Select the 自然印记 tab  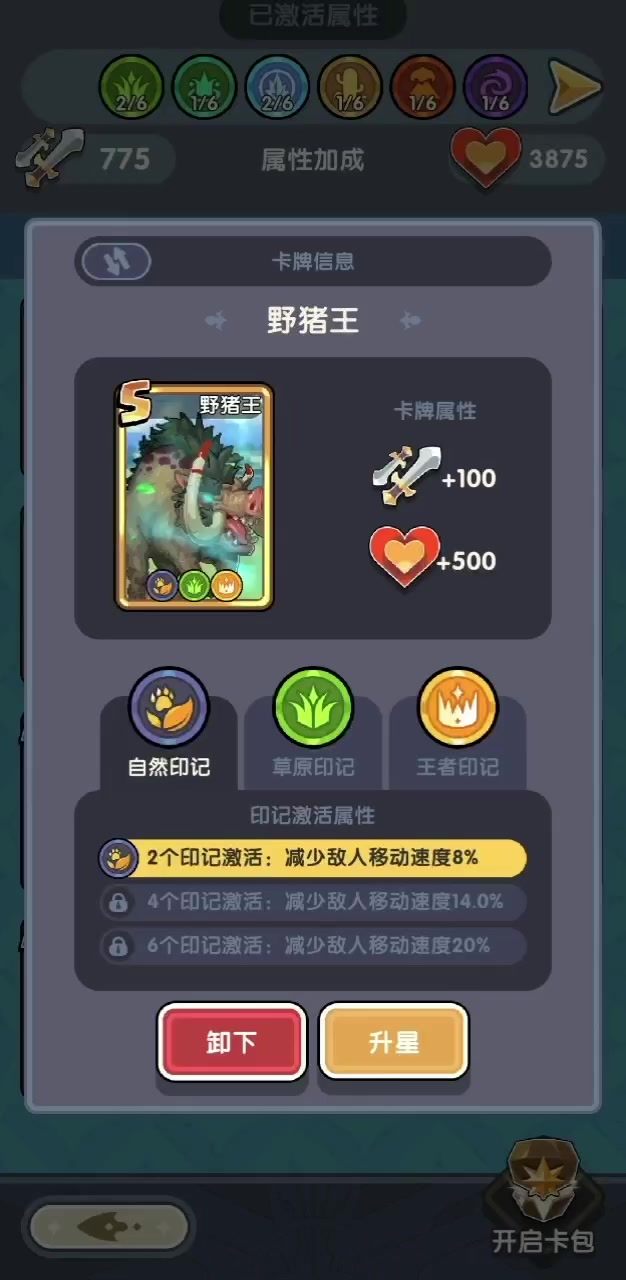(x=169, y=727)
